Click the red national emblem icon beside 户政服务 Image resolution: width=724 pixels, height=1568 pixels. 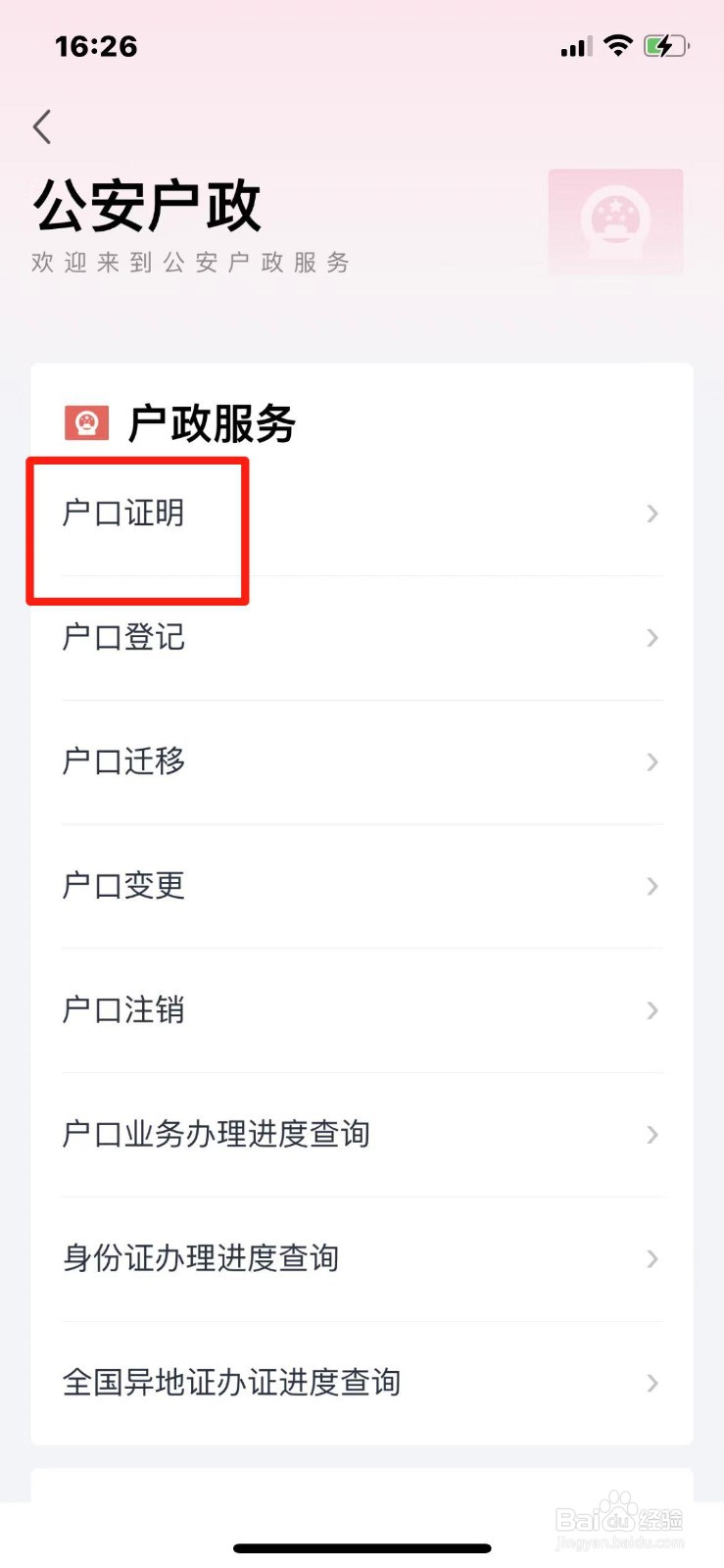tap(88, 423)
